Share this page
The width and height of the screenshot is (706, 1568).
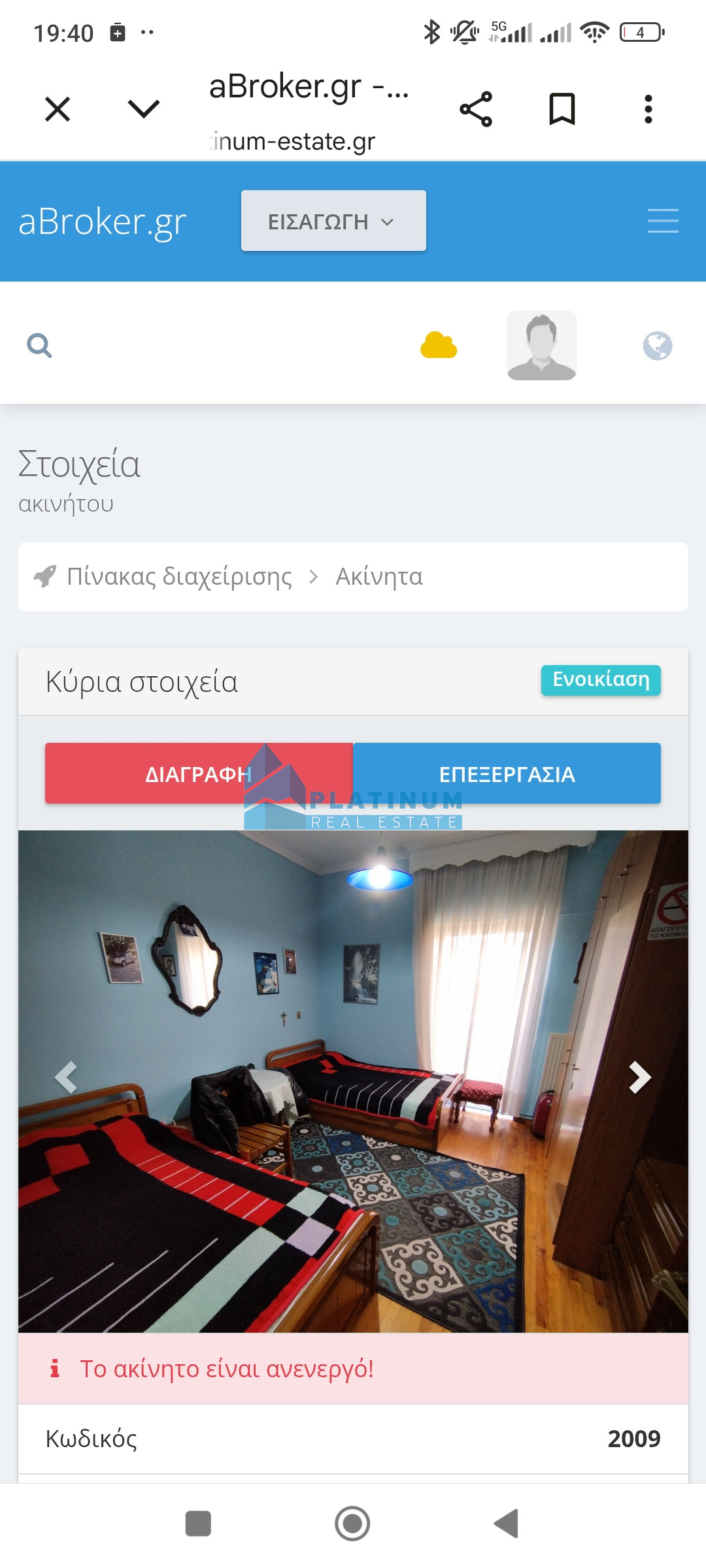[x=476, y=109]
